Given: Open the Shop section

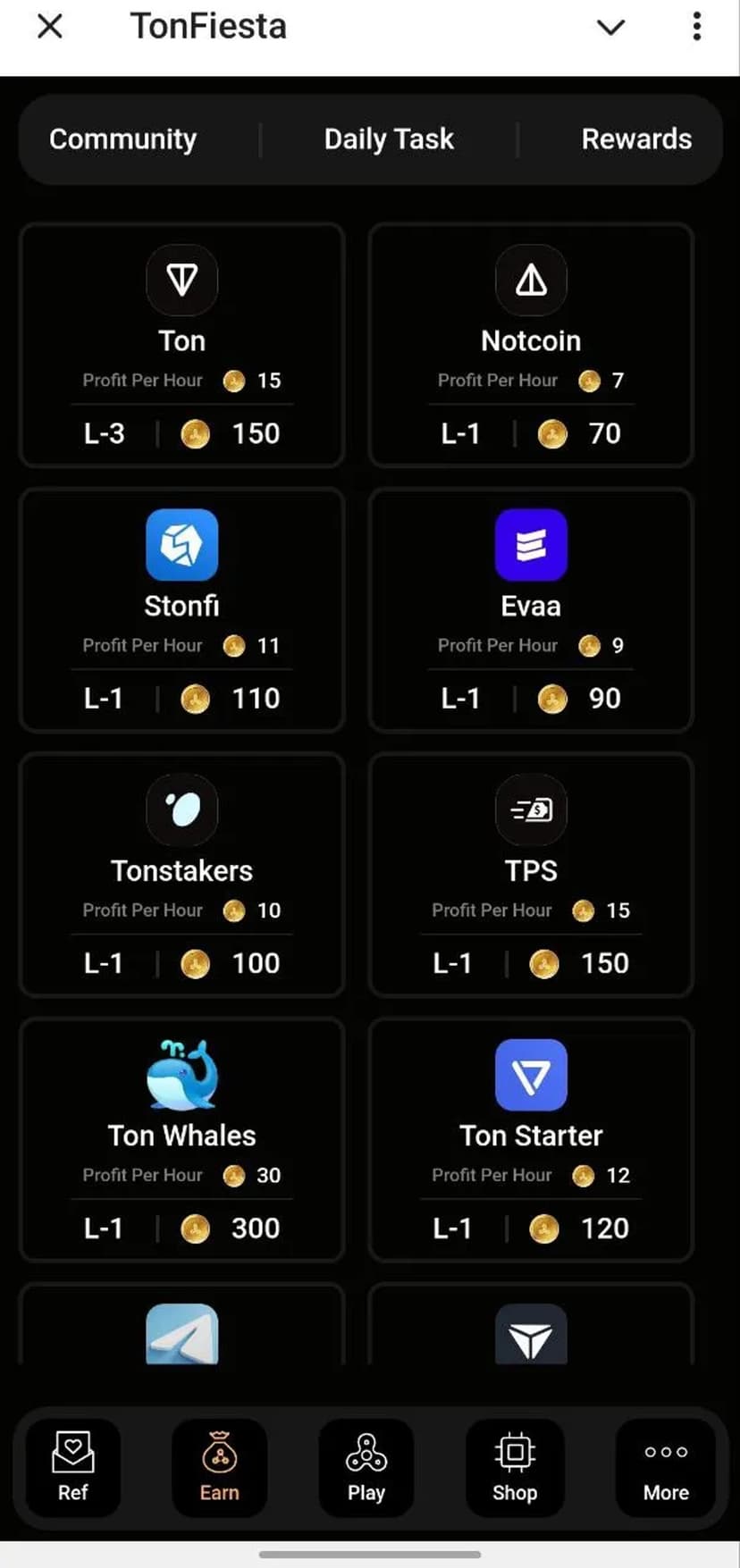Looking at the screenshot, I should (515, 1467).
